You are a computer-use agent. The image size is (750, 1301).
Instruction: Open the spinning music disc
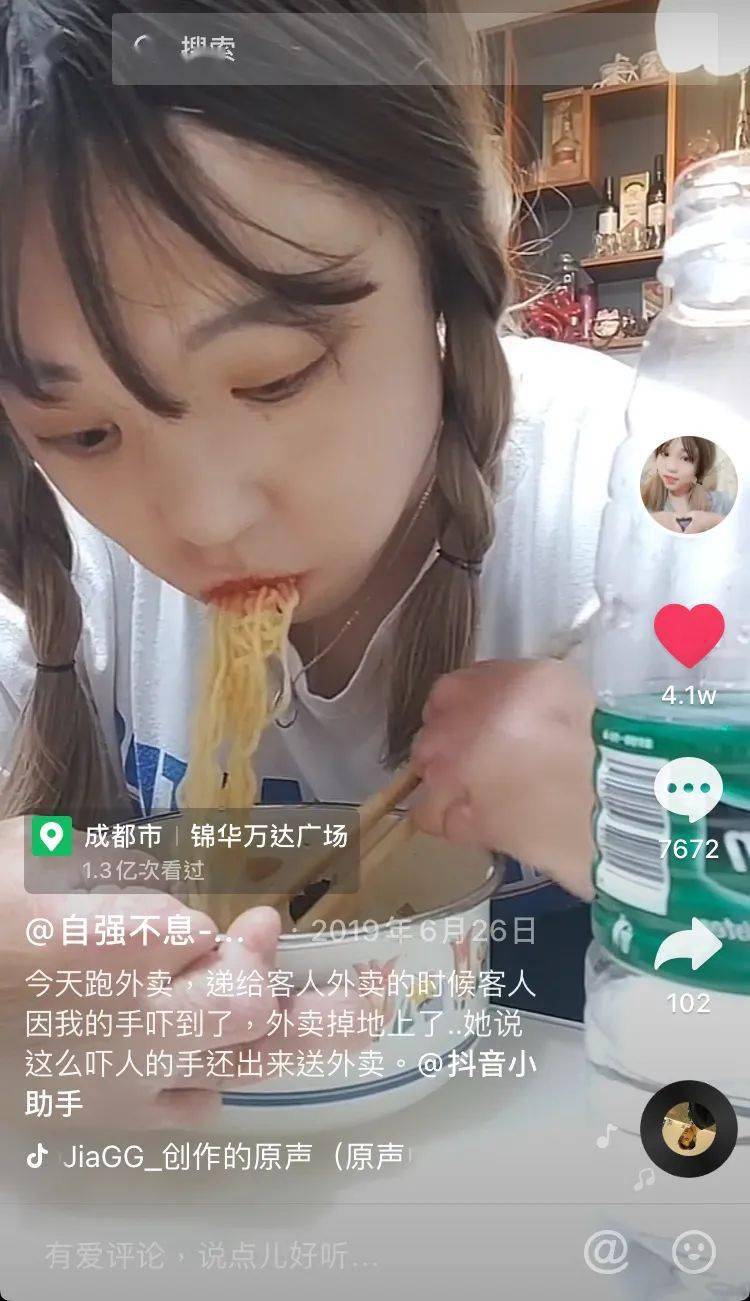pos(688,1128)
